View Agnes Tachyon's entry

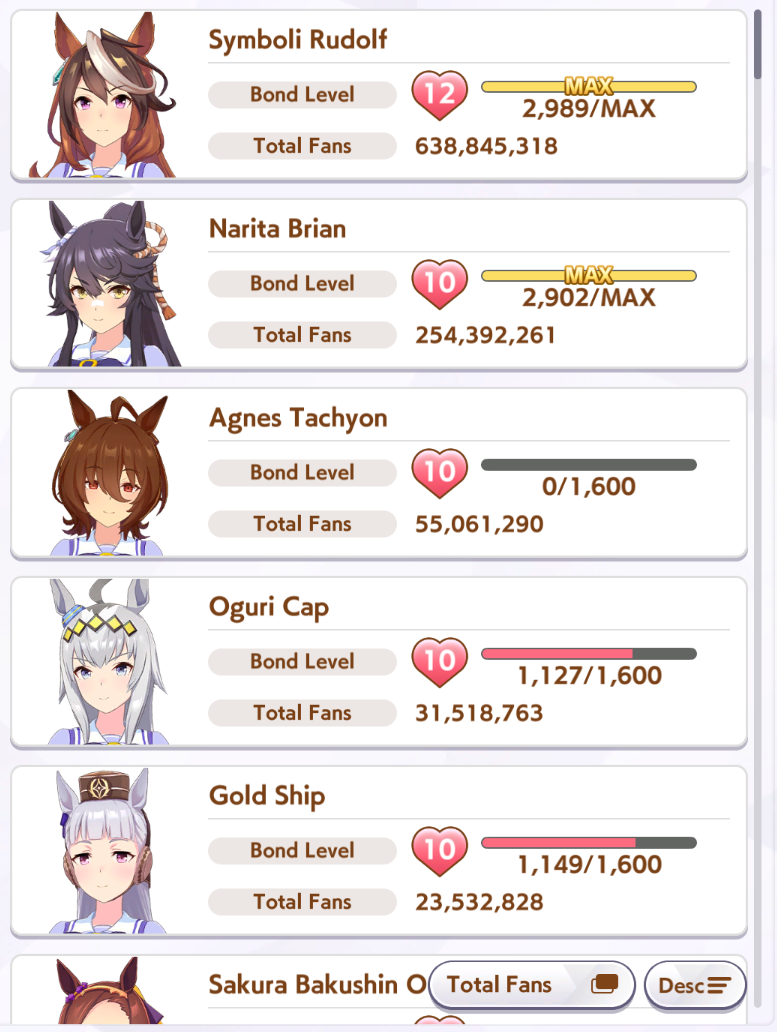click(379, 473)
